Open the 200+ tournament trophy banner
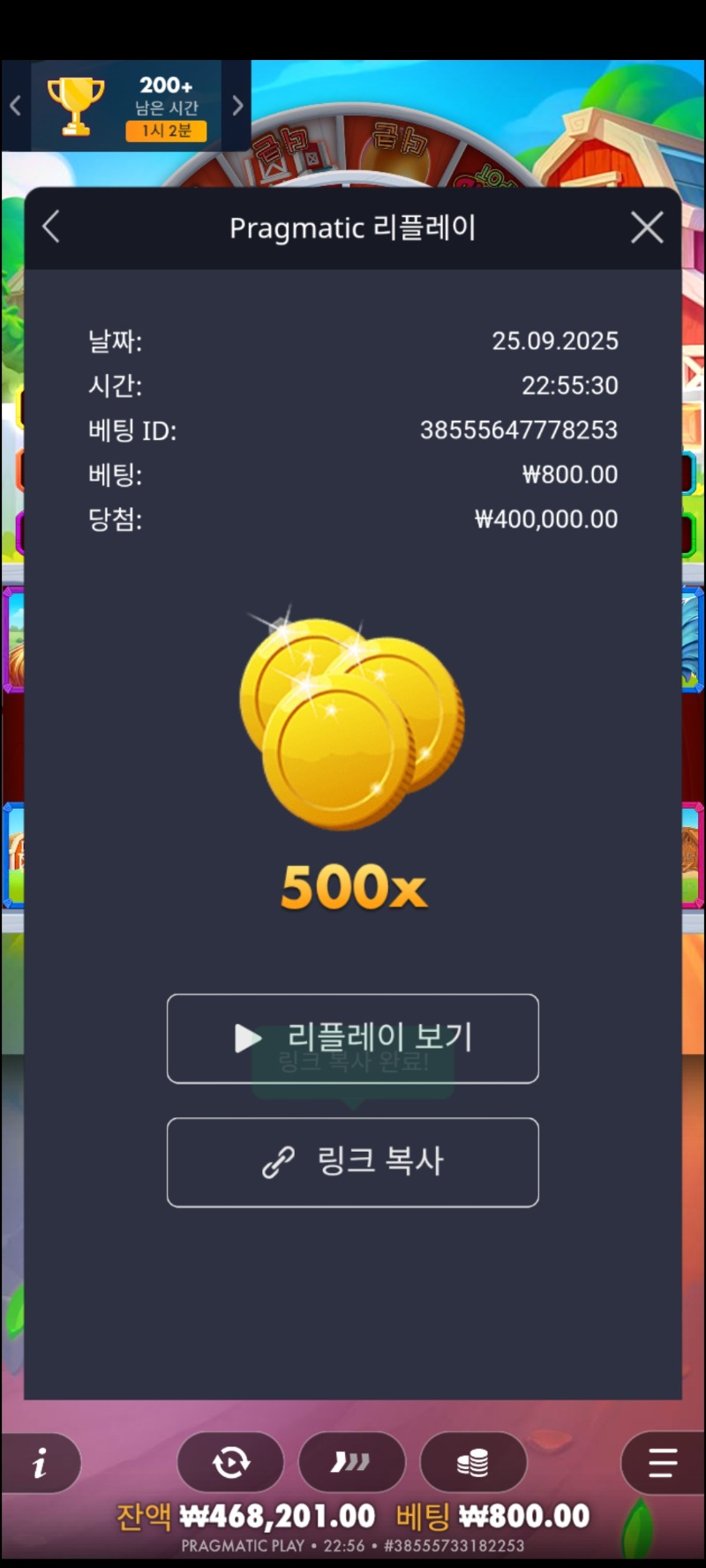Viewport: 706px width, 1568px height. (x=126, y=107)
